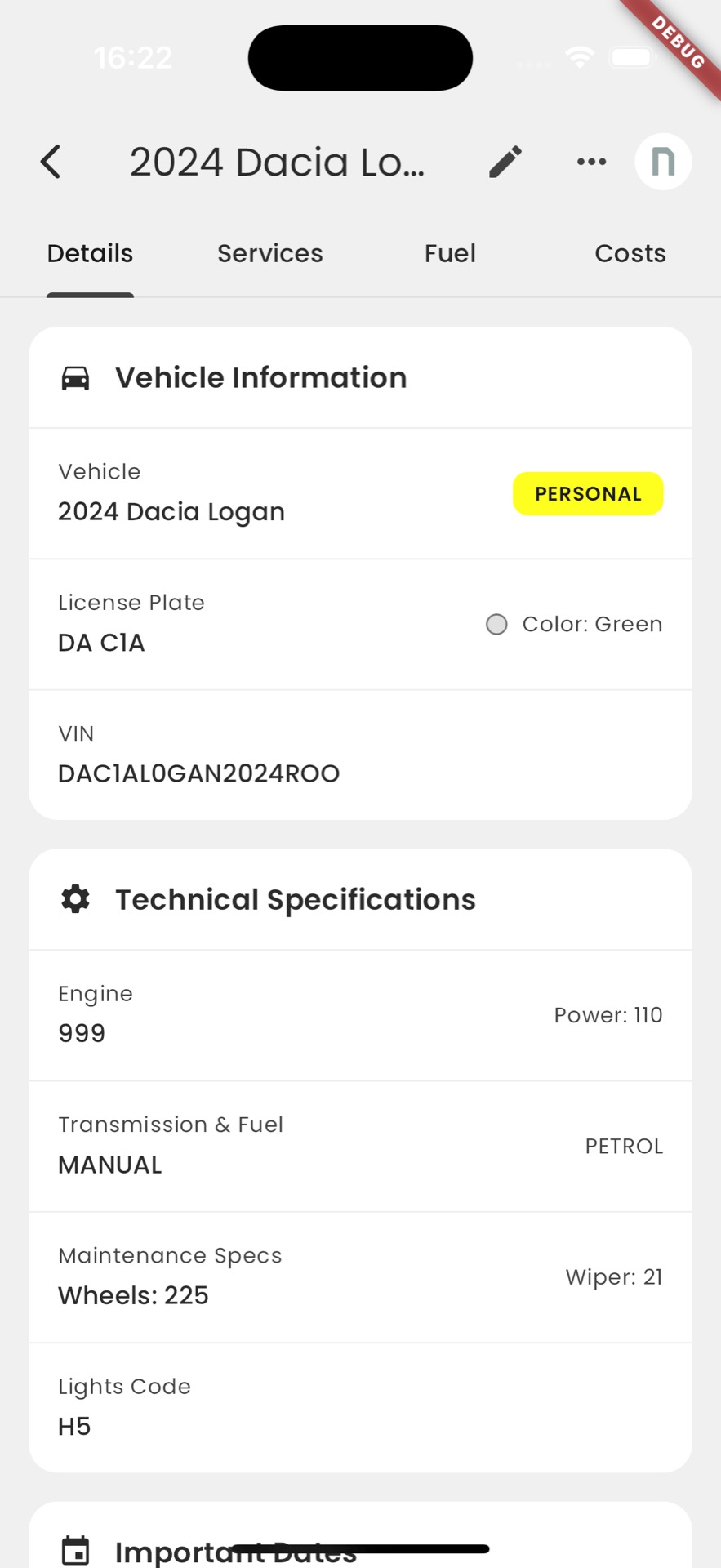The width and height of the screenshot is (721, 1568).
Task: Tap the Wi-Fi icon in the status bar
Action: point(580,56)
